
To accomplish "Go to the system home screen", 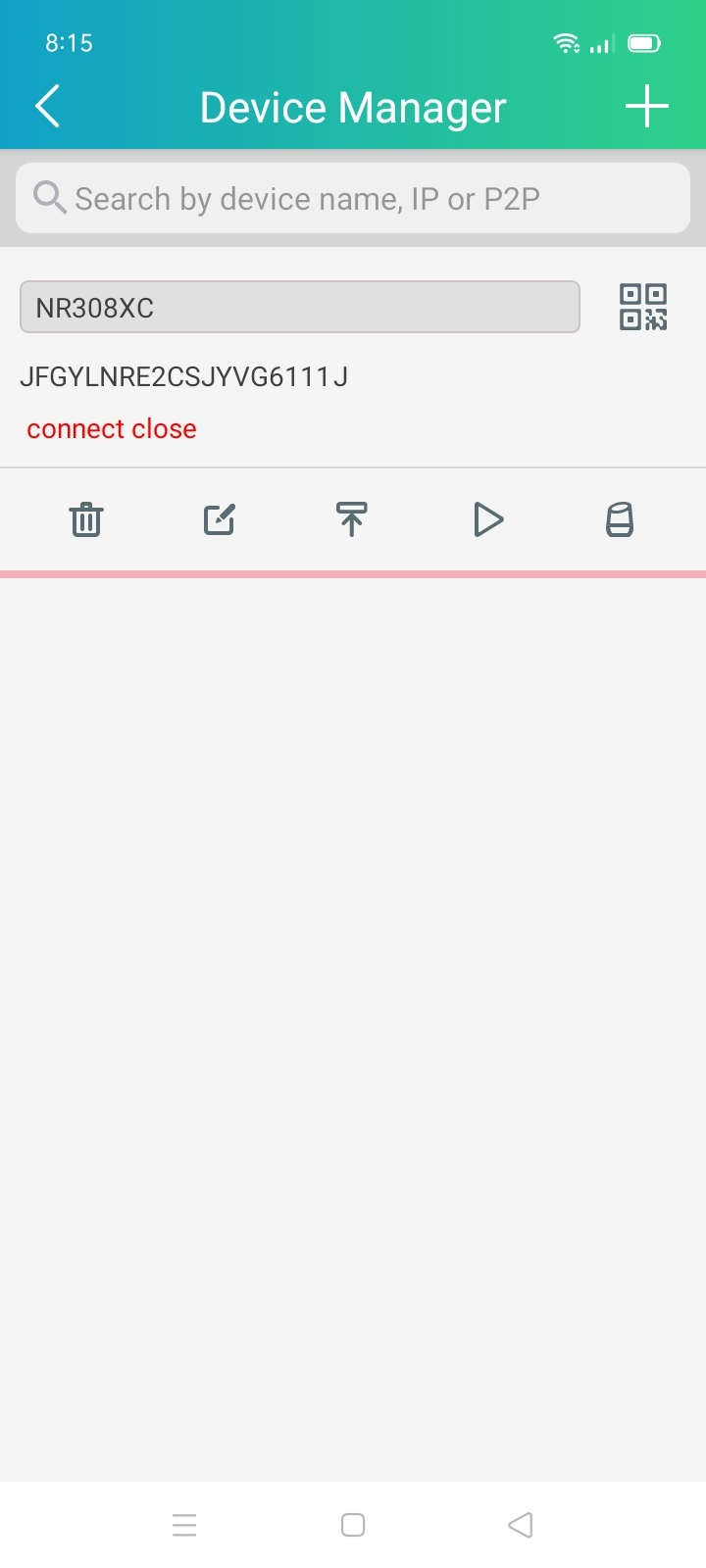I will point(353,1525).
